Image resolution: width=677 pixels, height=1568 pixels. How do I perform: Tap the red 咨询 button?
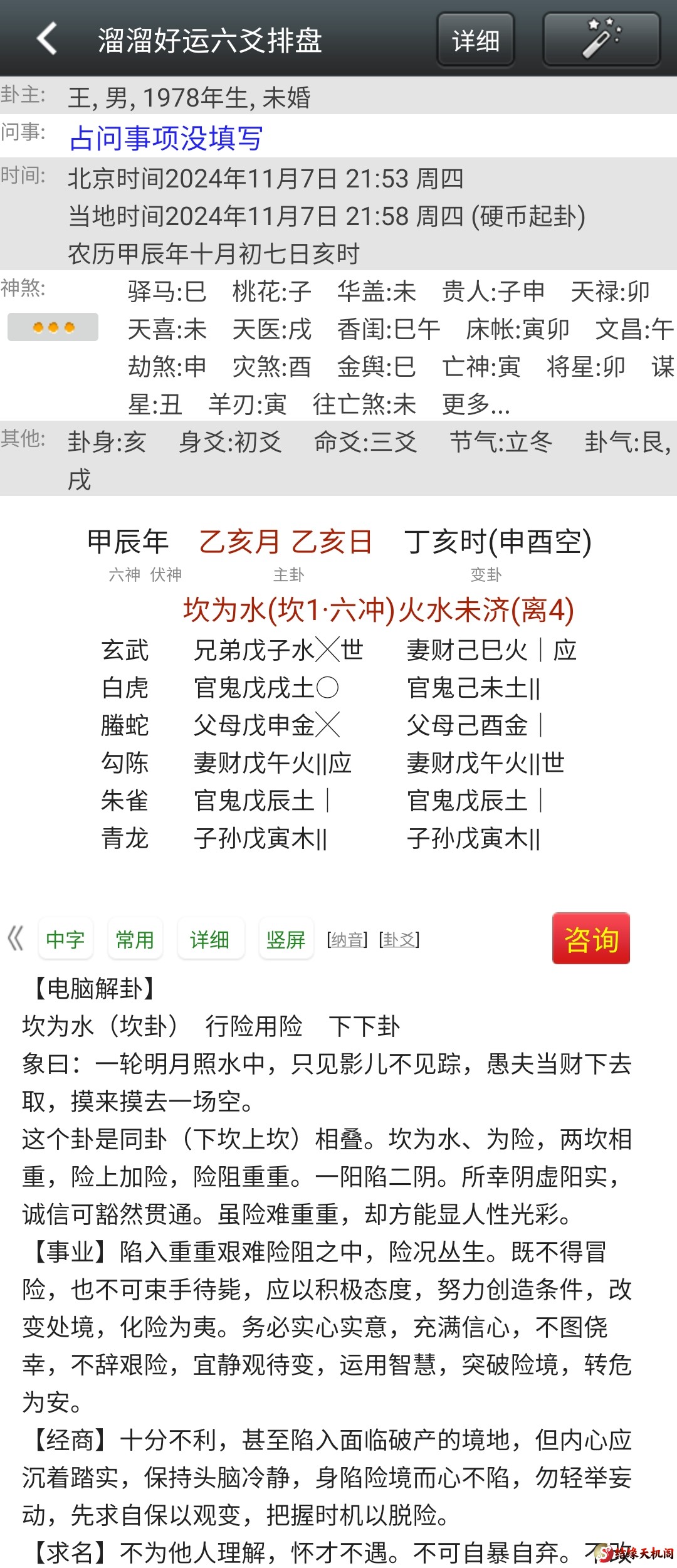click(590, 939)
